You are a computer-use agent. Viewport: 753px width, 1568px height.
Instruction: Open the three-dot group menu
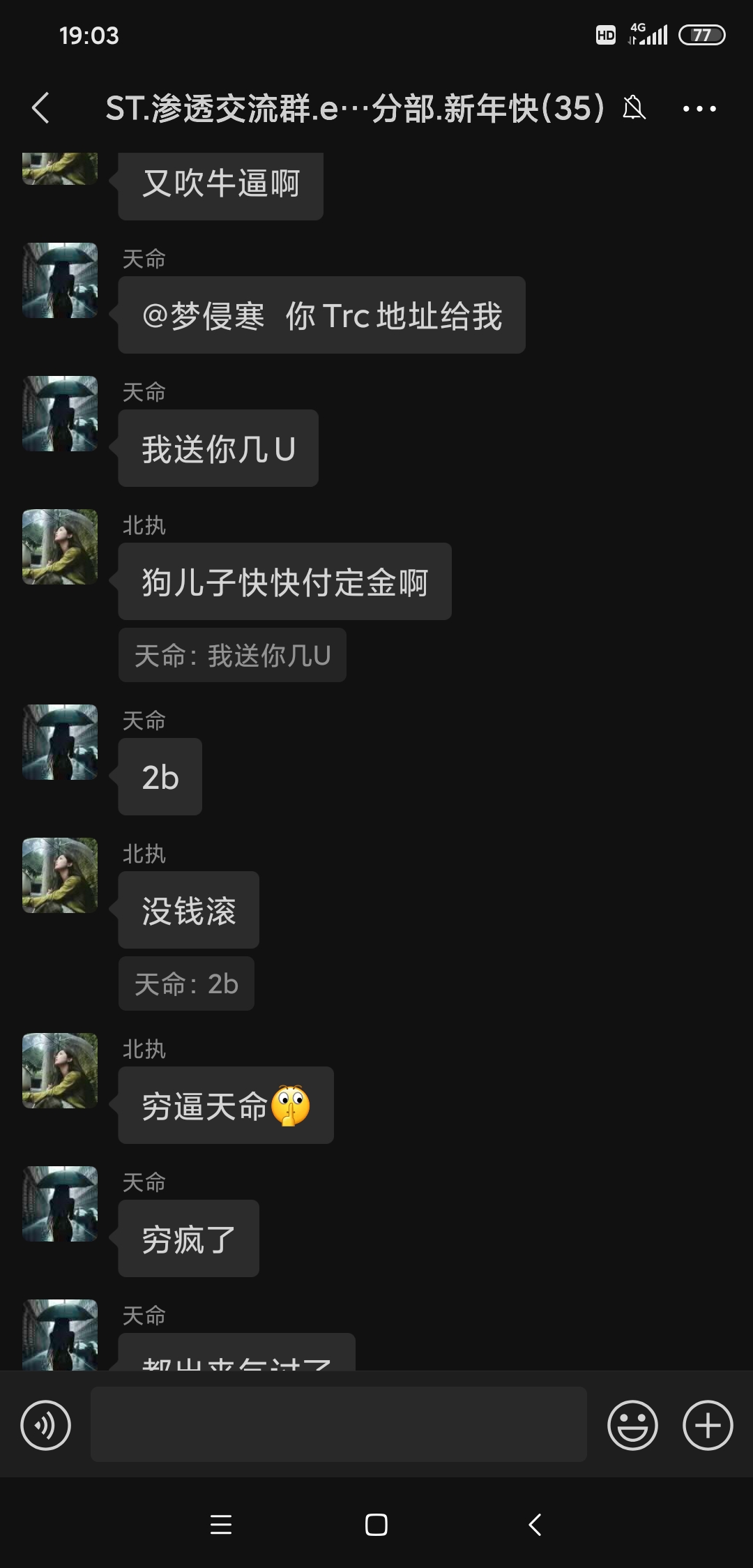click(x=699, y=109)
